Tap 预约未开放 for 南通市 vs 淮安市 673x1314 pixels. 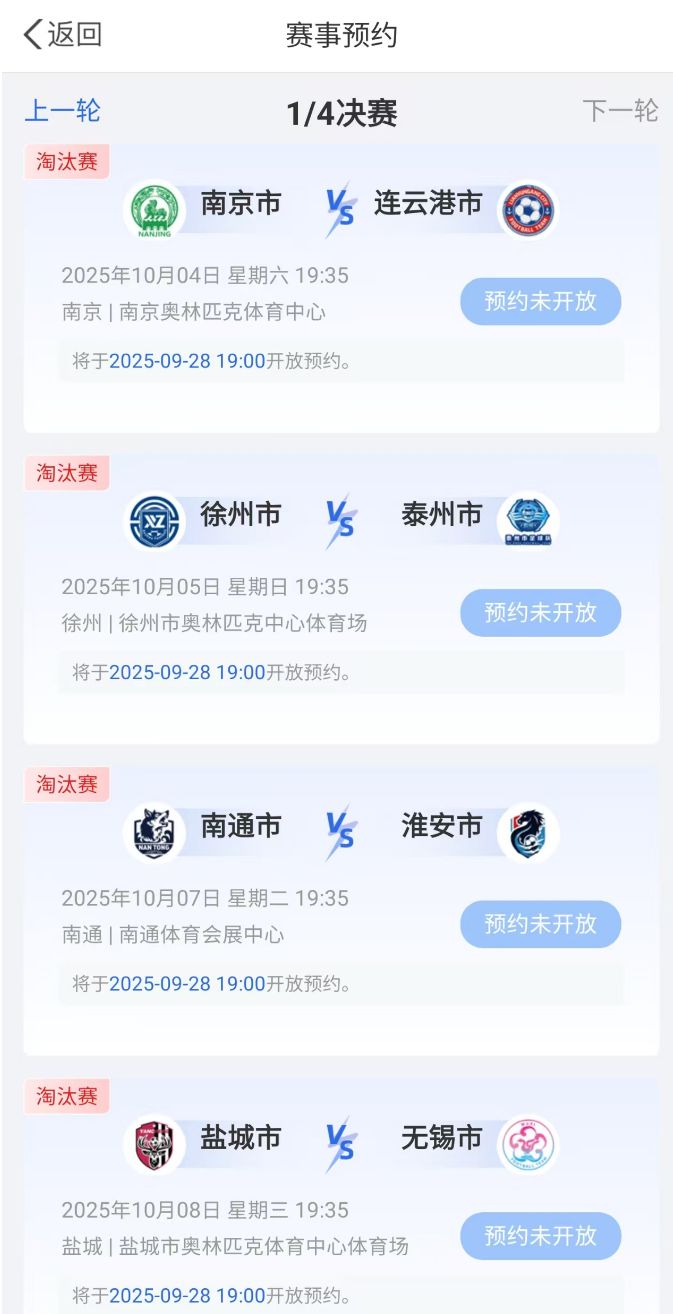(540, 924)
